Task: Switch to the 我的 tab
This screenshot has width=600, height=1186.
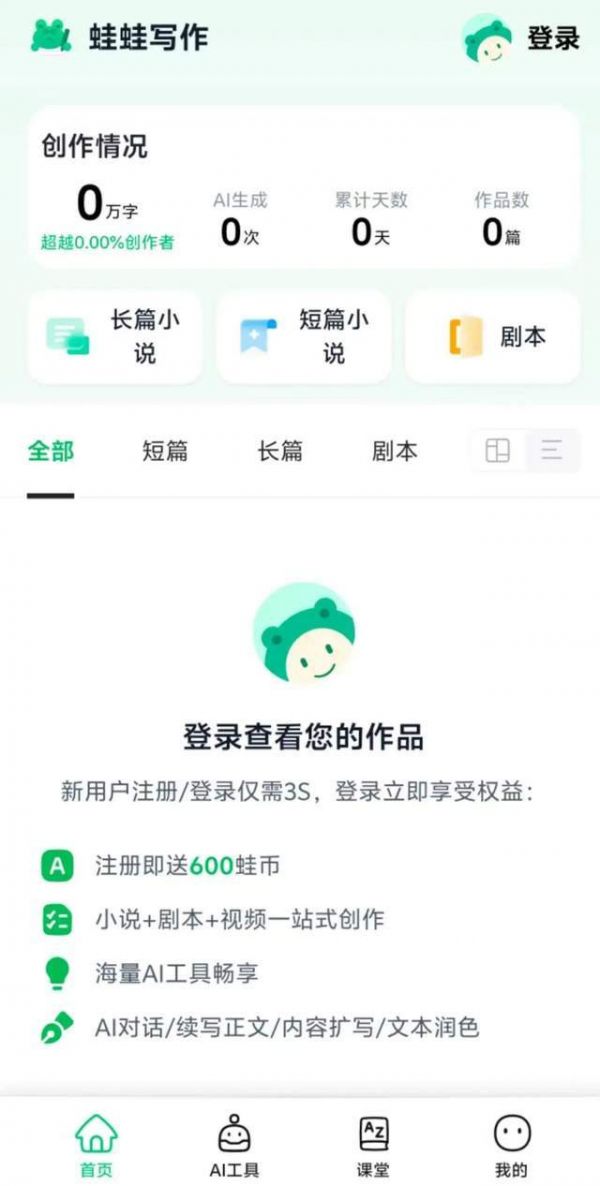Action: click(x=511, y=1145)
